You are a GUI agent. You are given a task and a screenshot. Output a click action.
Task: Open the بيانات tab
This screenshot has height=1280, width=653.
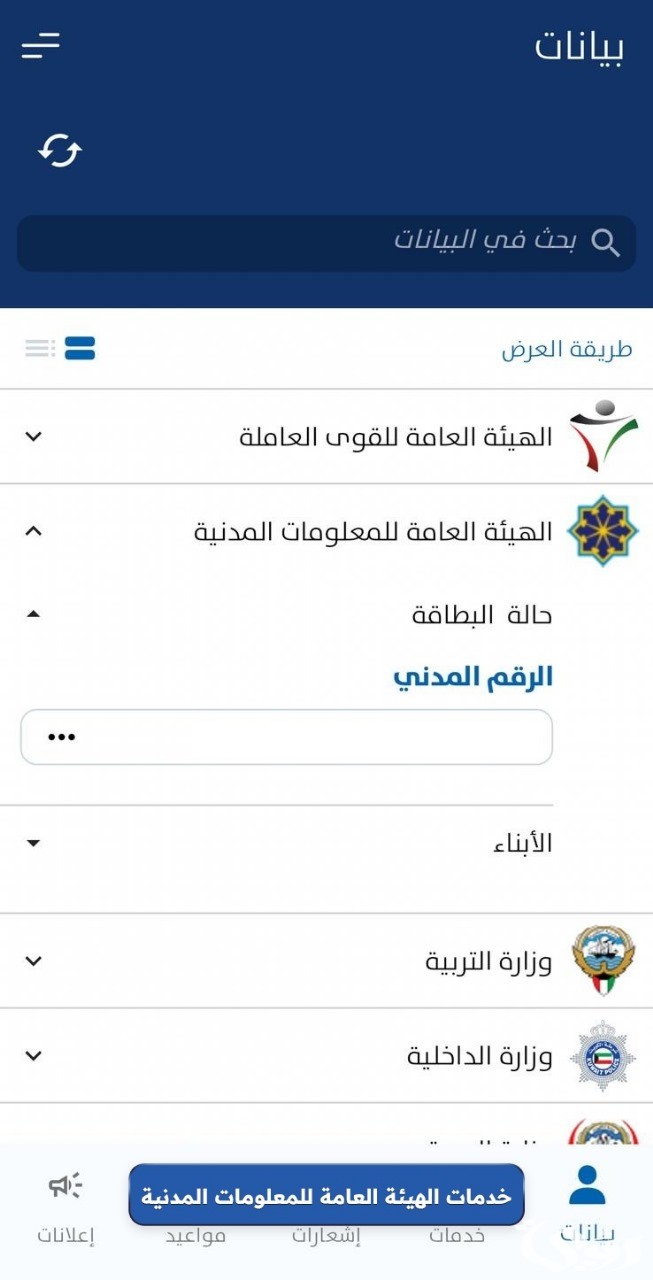587,1205
